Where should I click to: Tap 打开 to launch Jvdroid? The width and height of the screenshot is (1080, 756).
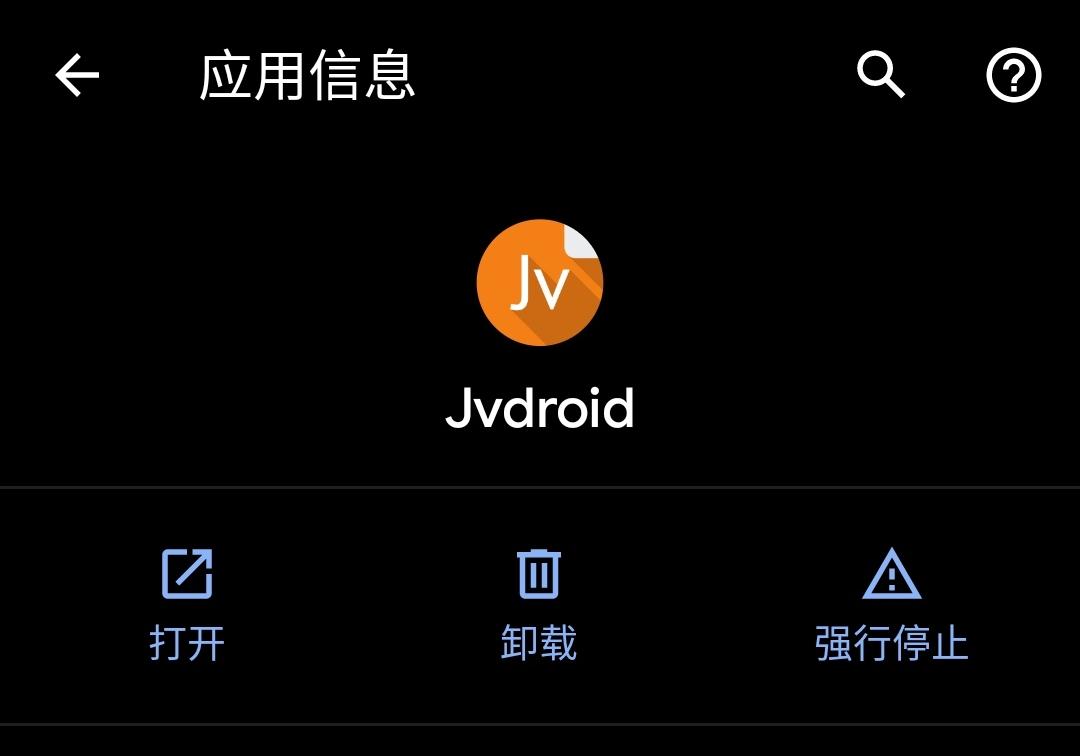pyautogui.click(x=187, y=604)
